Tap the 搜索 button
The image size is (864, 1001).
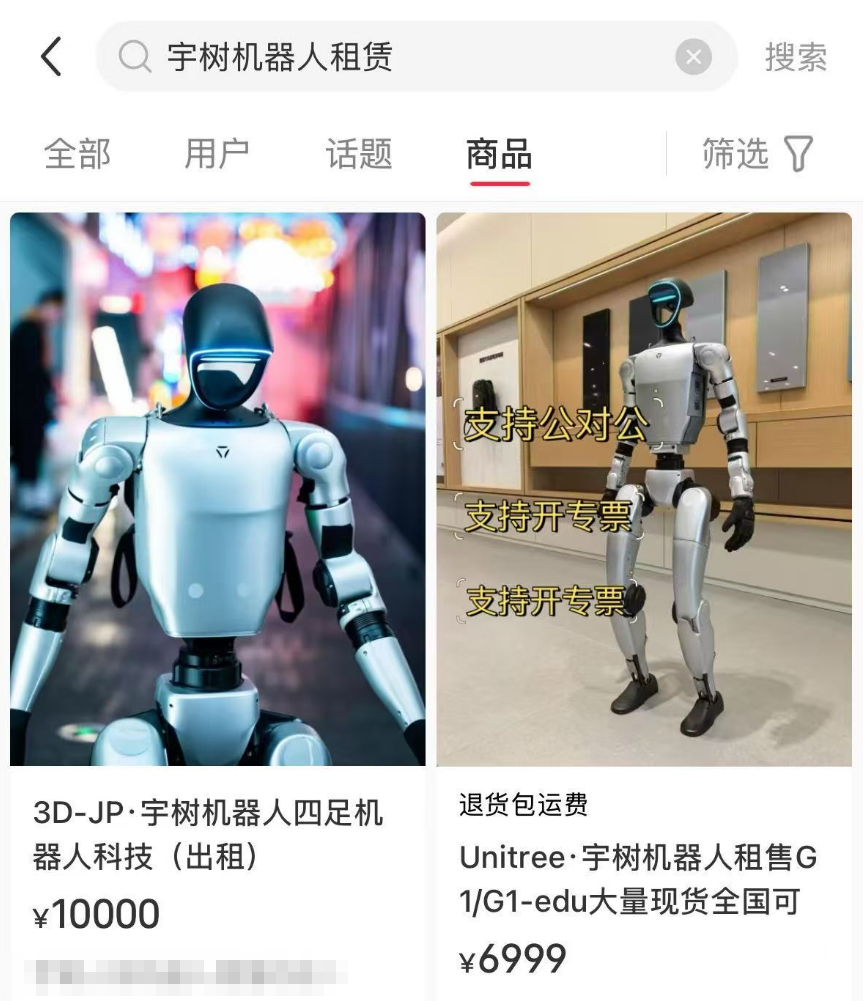coord(796,57)
